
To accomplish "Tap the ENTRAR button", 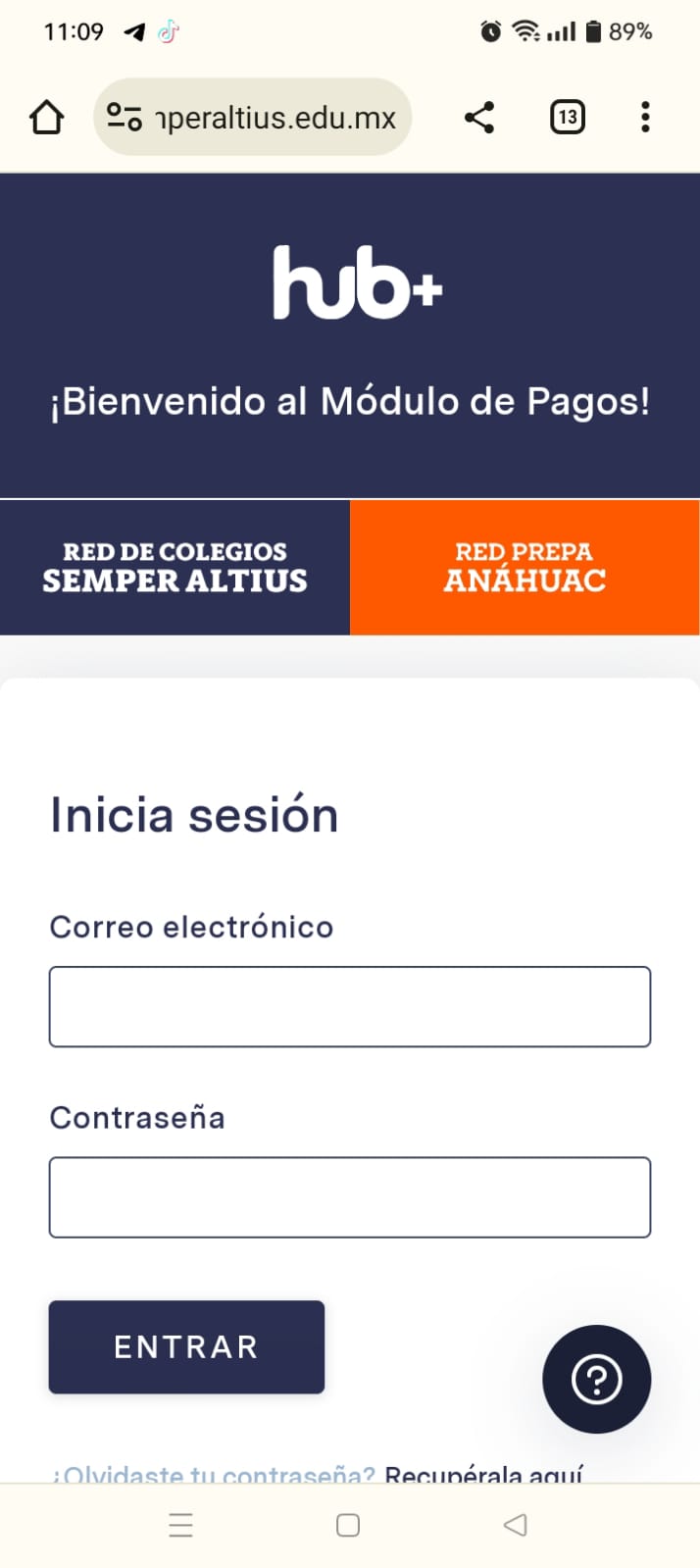I will pyautogui.click(x=186, y=1347).
